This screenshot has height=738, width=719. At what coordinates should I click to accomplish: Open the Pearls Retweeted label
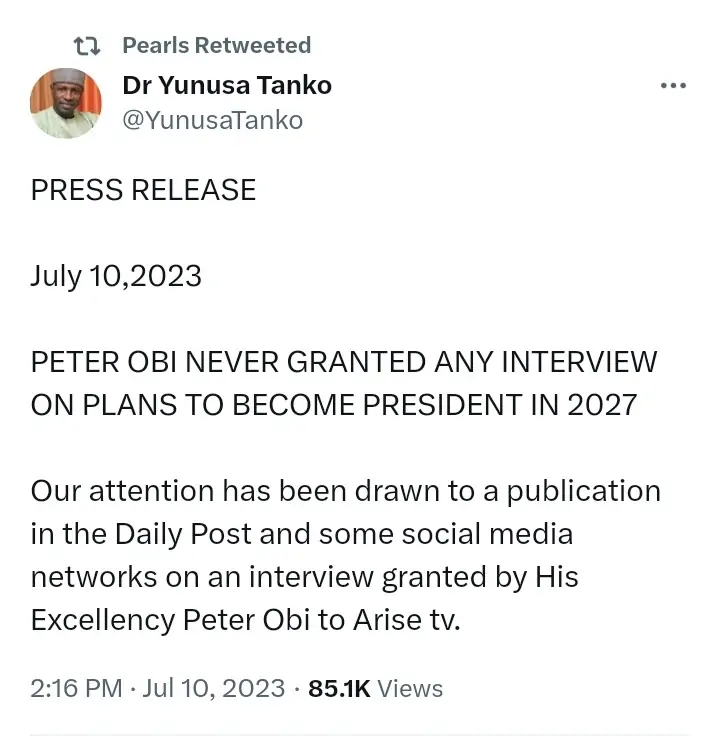(216, 45)
